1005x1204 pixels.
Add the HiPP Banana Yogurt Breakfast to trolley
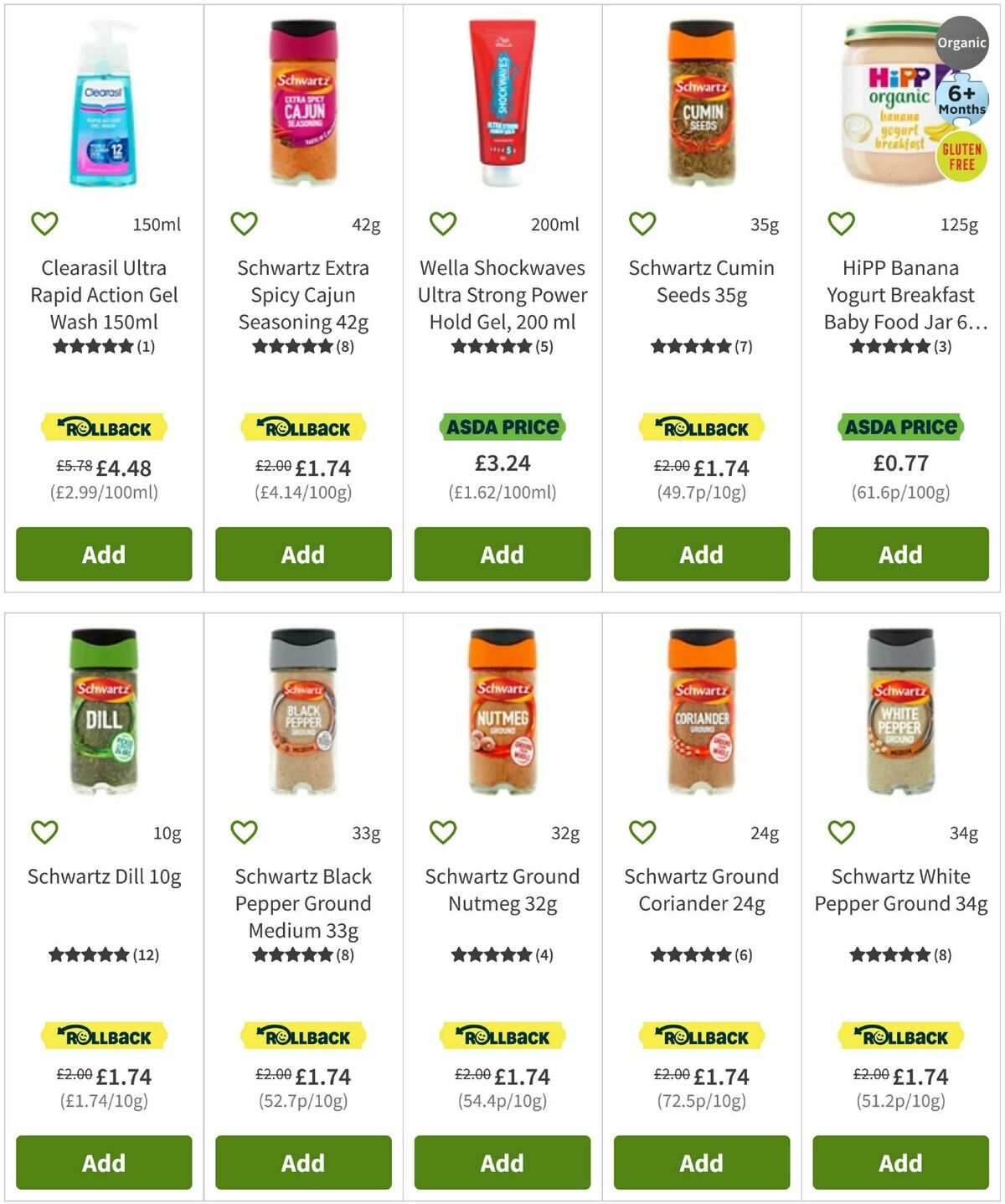point(900,554)
